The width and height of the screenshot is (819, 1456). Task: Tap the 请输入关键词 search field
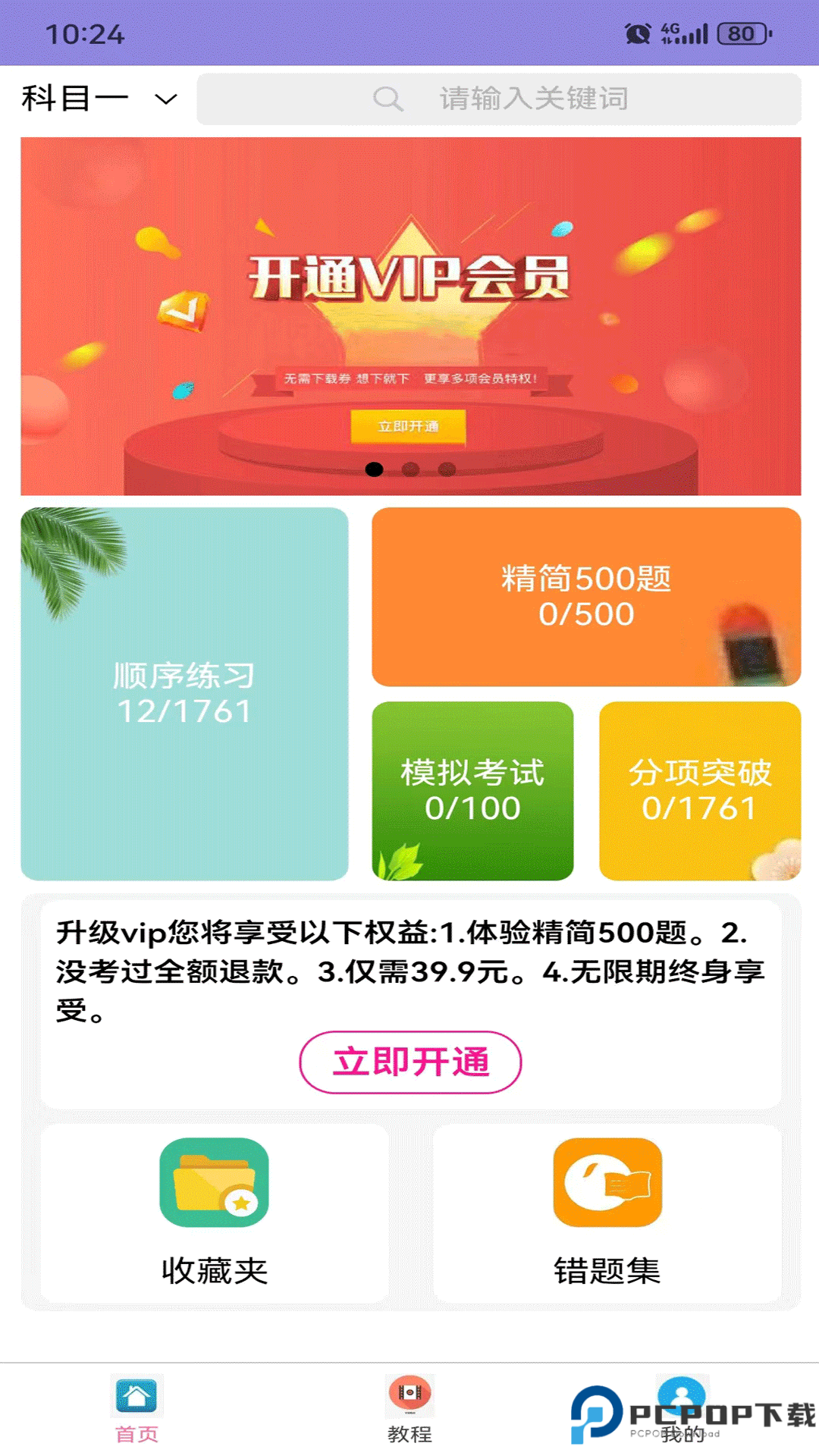[531, 98]
